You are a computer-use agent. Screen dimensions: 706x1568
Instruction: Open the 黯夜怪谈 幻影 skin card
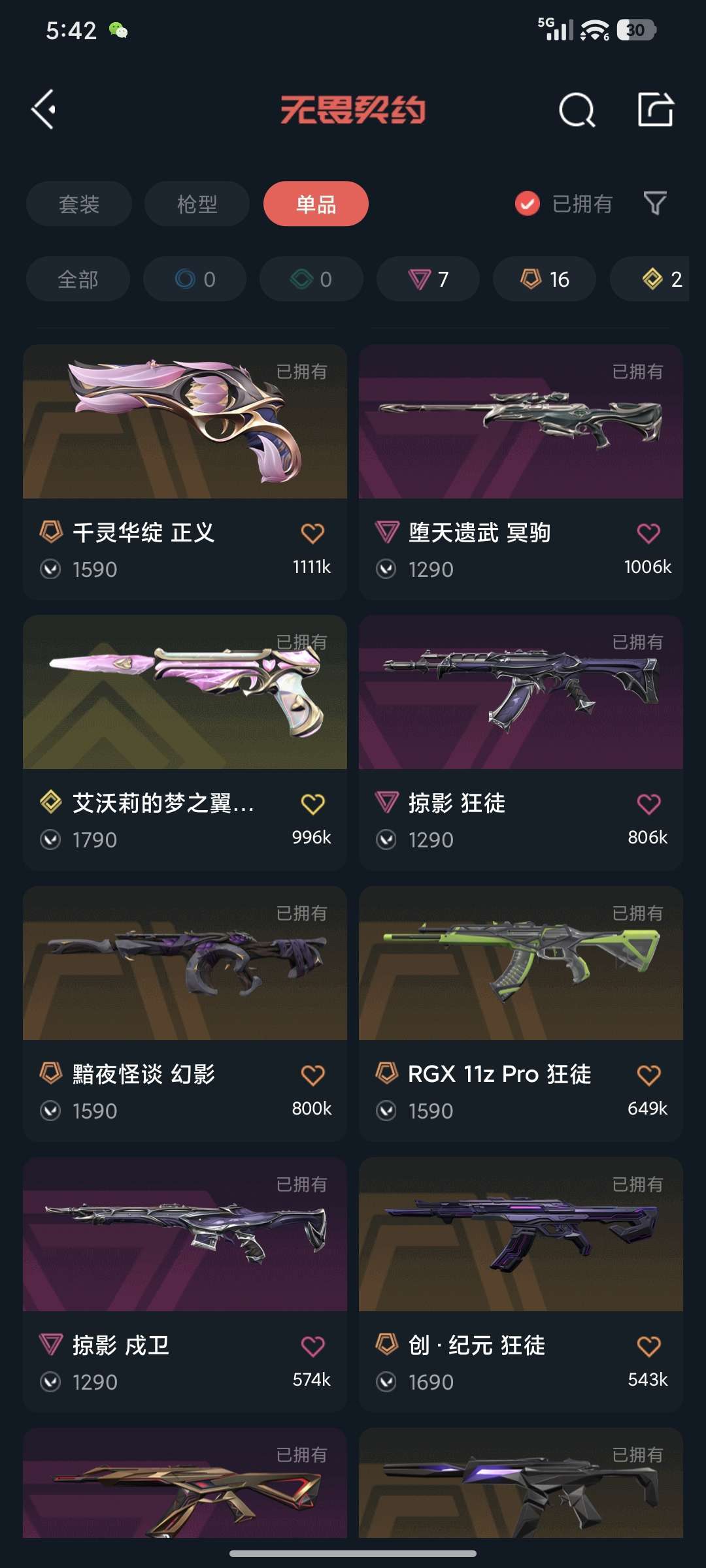(185, 1014)
